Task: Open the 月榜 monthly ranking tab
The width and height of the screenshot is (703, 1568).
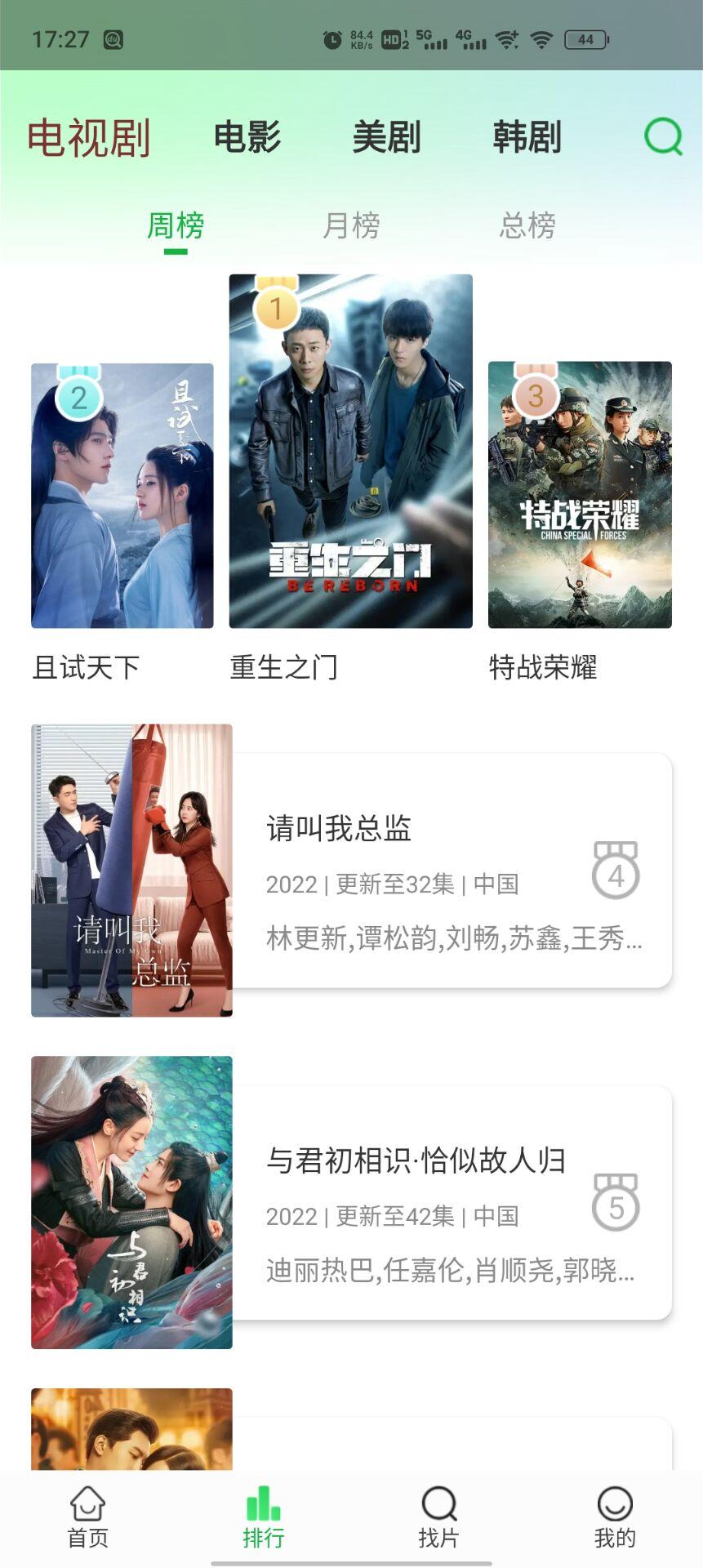Action: coord(351,226)
